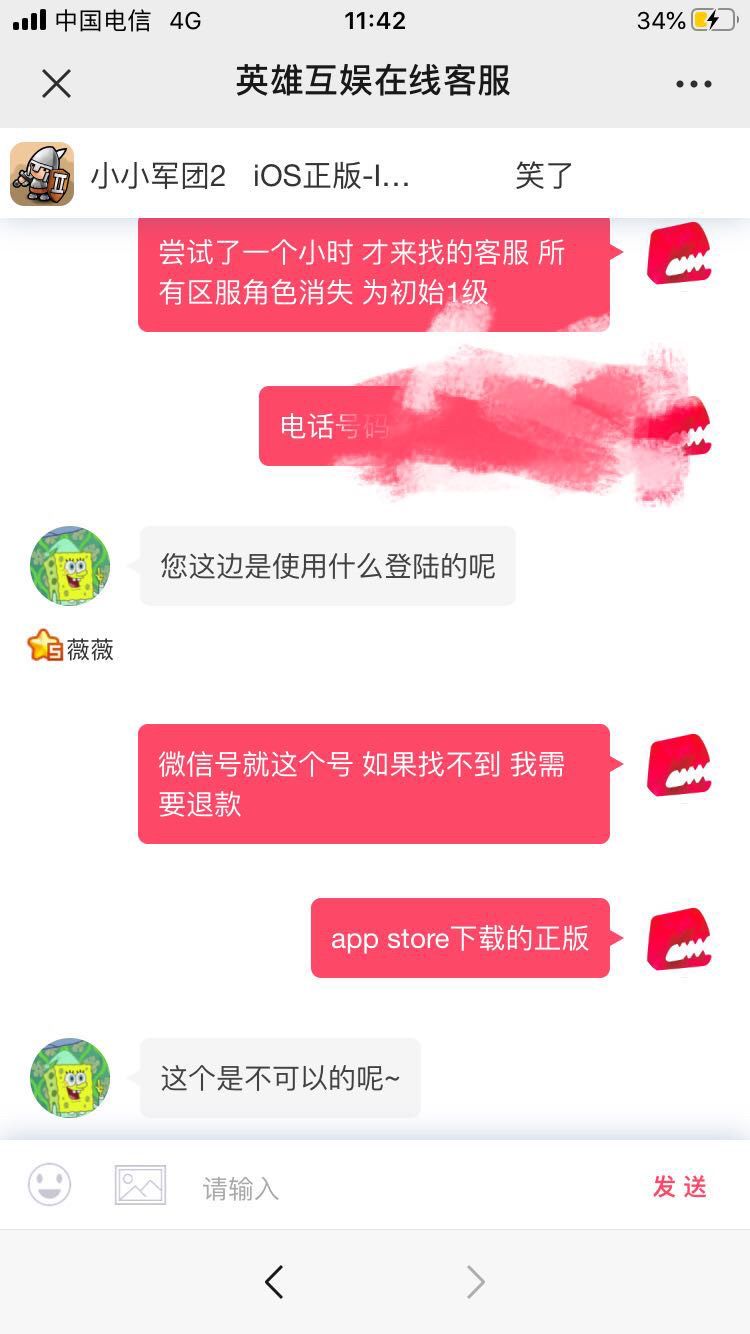
Task: Tap the 英雄互娱在线客服 title
Action: point(375,84)
